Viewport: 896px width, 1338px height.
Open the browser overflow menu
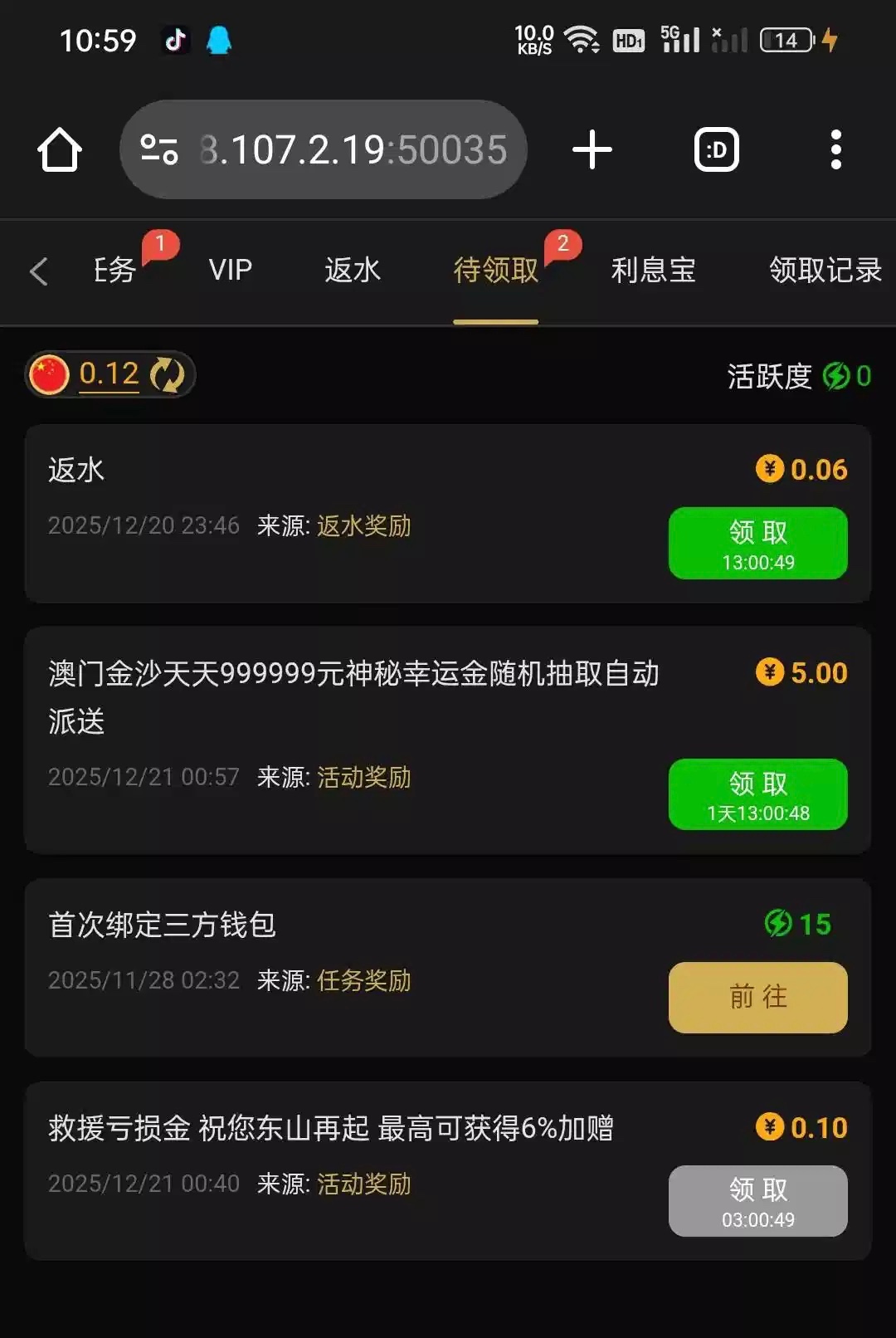point(835,150)
